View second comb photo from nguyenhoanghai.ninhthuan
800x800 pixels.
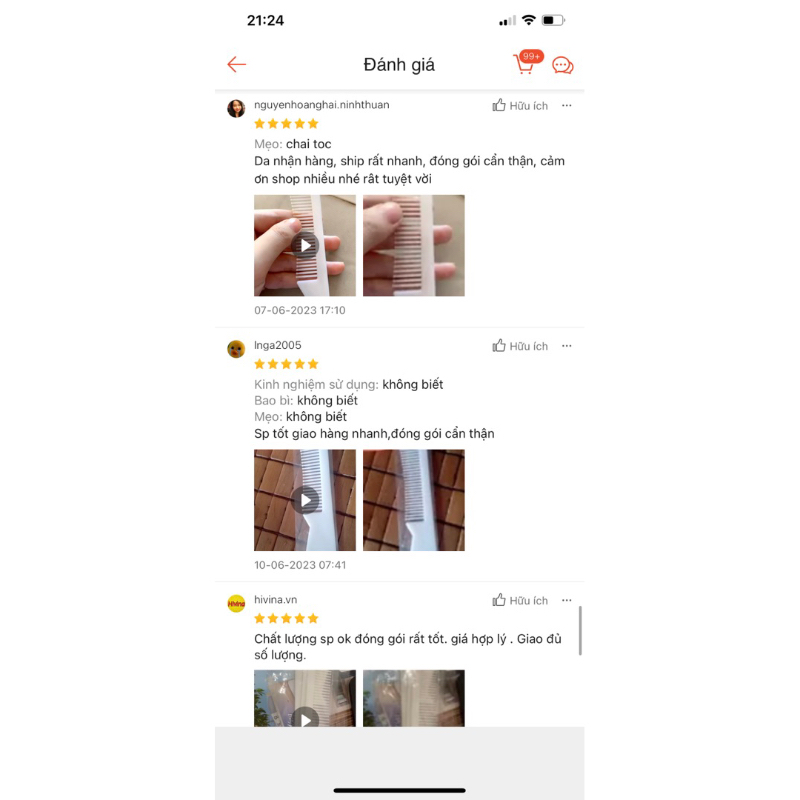point(413,245)
